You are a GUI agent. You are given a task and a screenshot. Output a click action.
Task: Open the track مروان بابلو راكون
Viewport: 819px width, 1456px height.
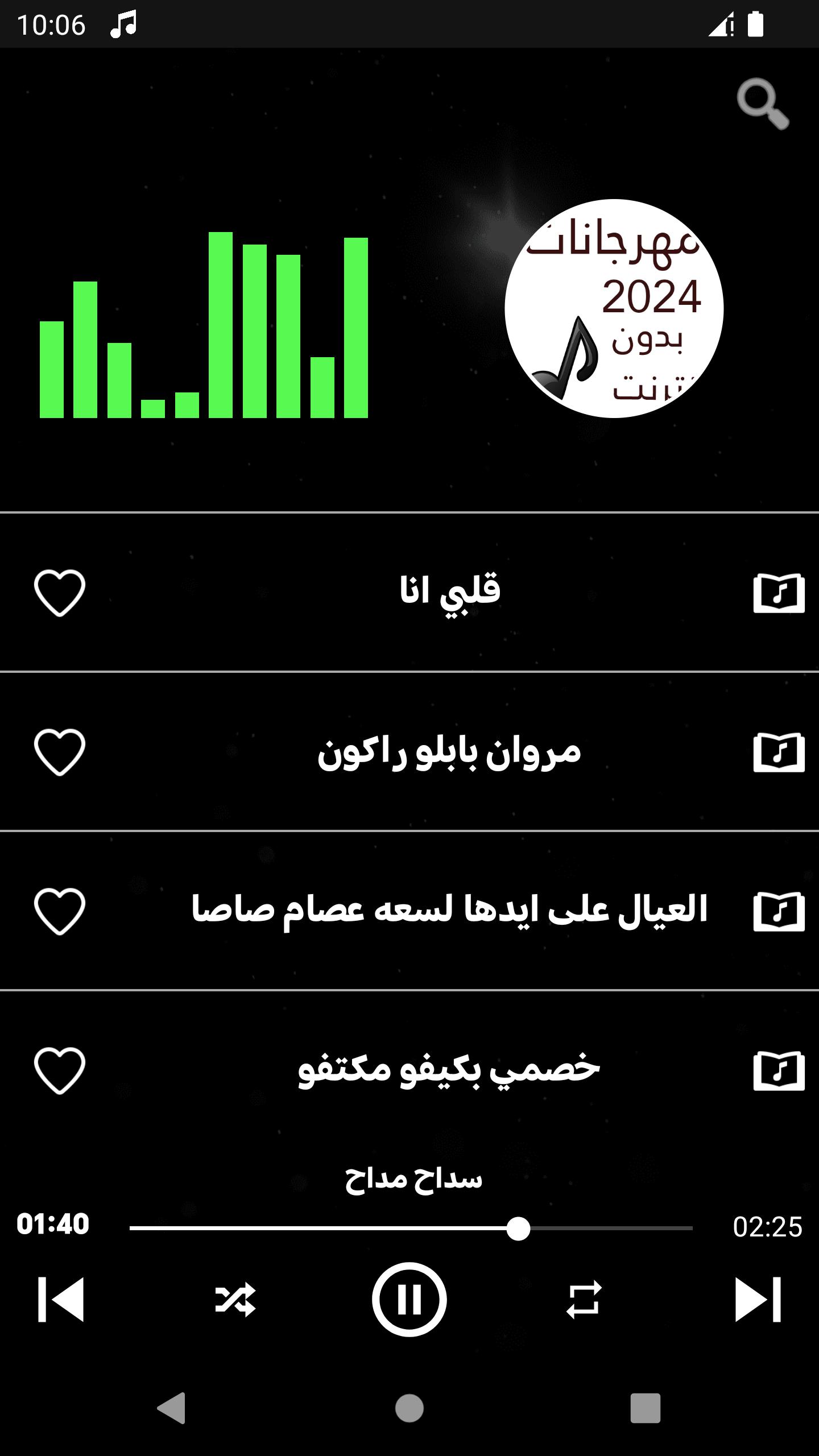point(449,751)
